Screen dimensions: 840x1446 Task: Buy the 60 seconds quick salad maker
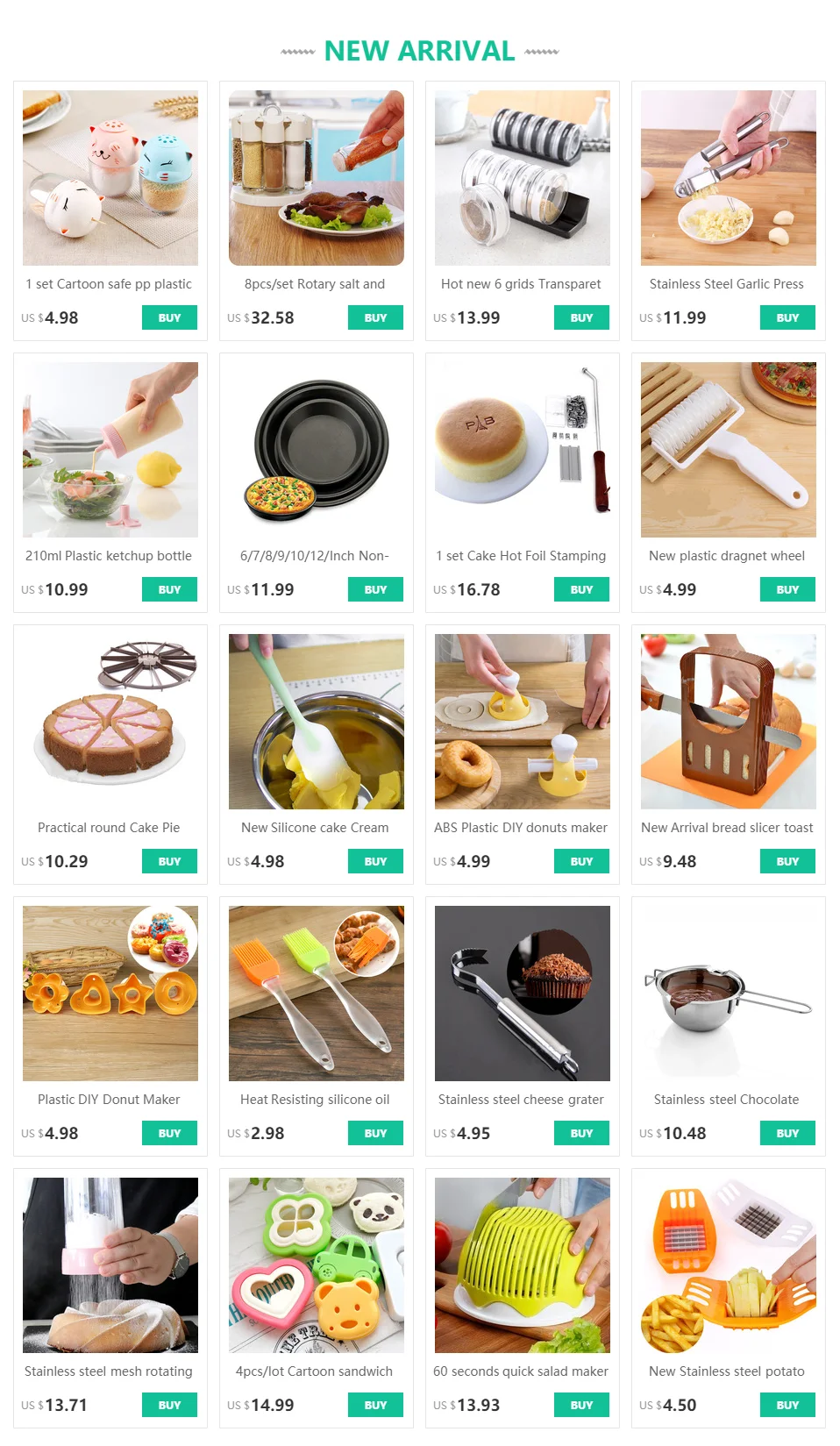pos(581,1405)
